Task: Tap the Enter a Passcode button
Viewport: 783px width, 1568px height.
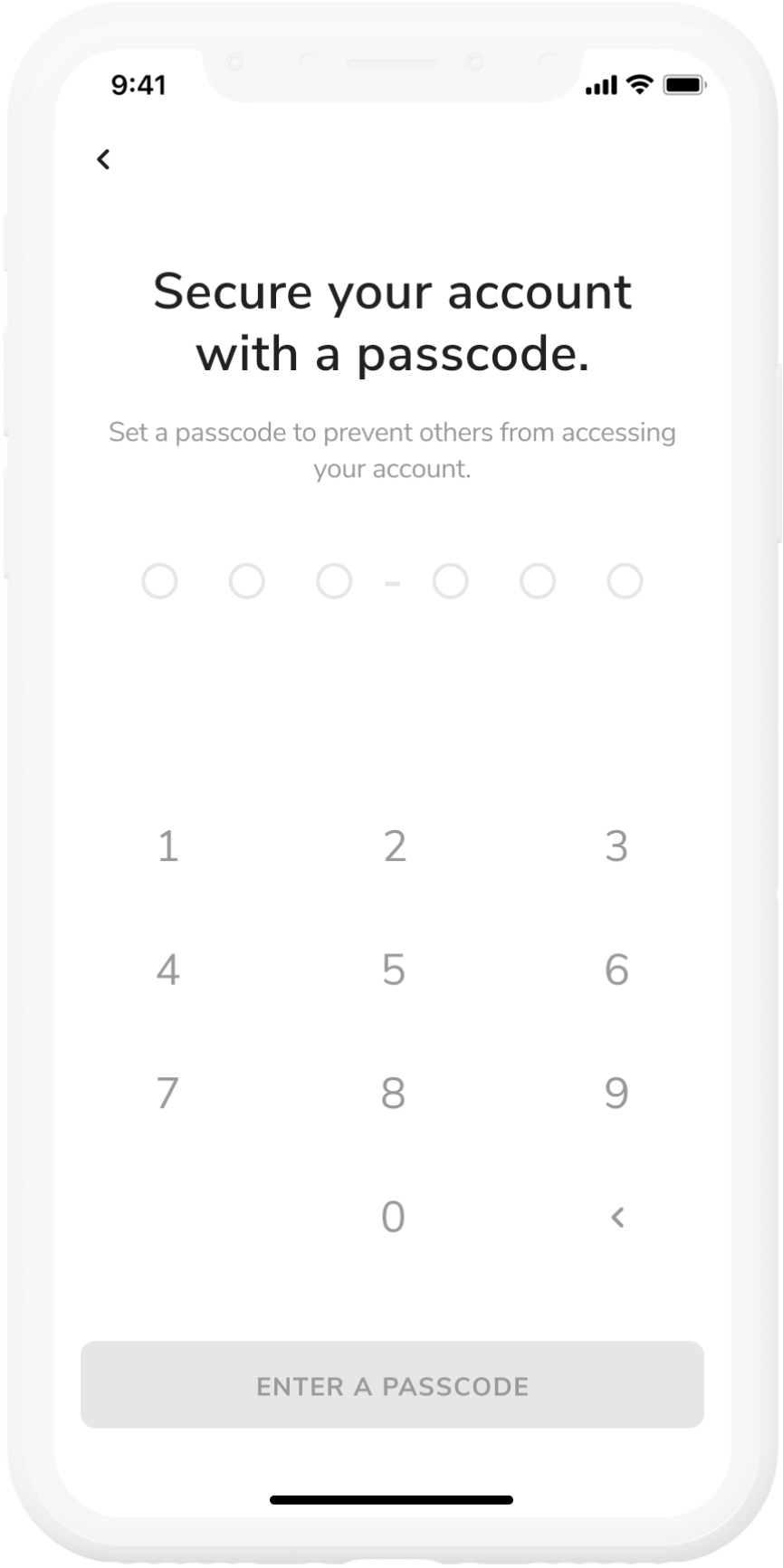Action: [392, 1384]
